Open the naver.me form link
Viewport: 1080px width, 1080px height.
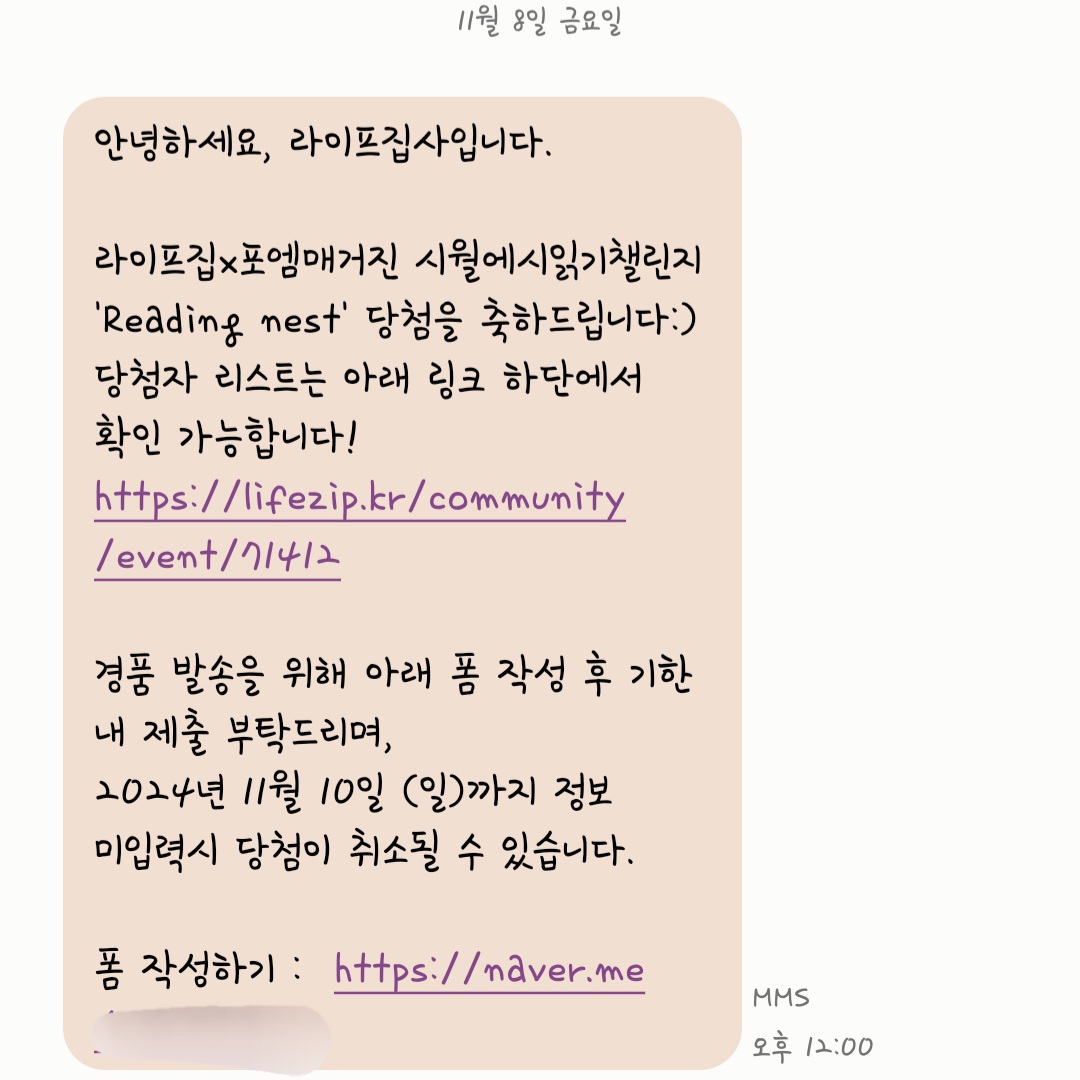click(489, 970)
